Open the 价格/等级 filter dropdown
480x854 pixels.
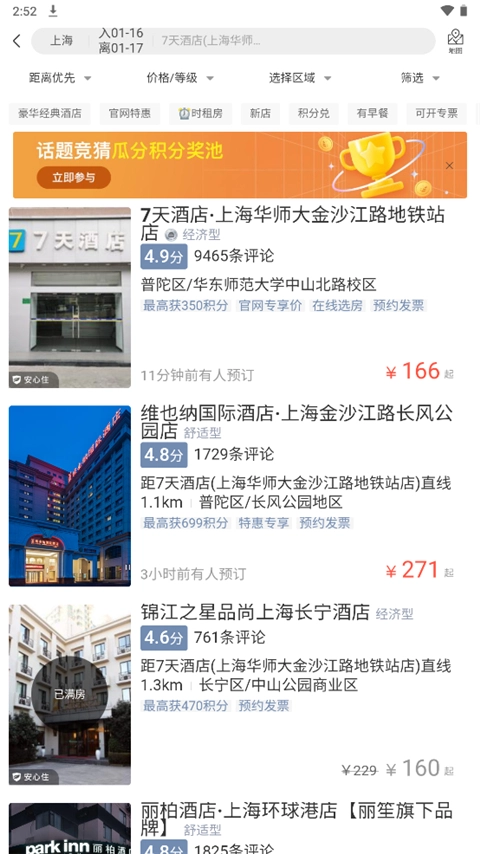(180, 78)
